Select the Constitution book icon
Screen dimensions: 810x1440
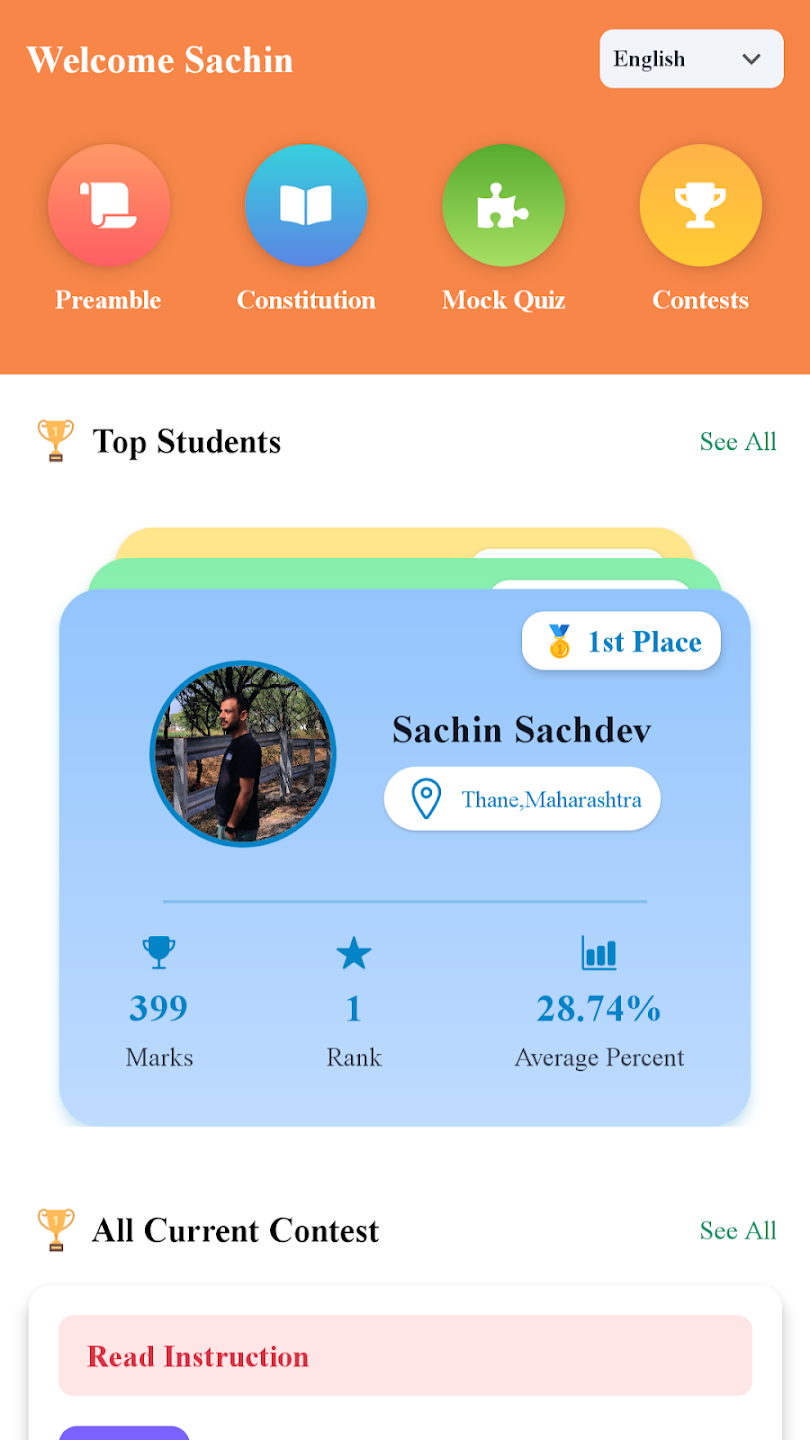click(x=306, y=205)
